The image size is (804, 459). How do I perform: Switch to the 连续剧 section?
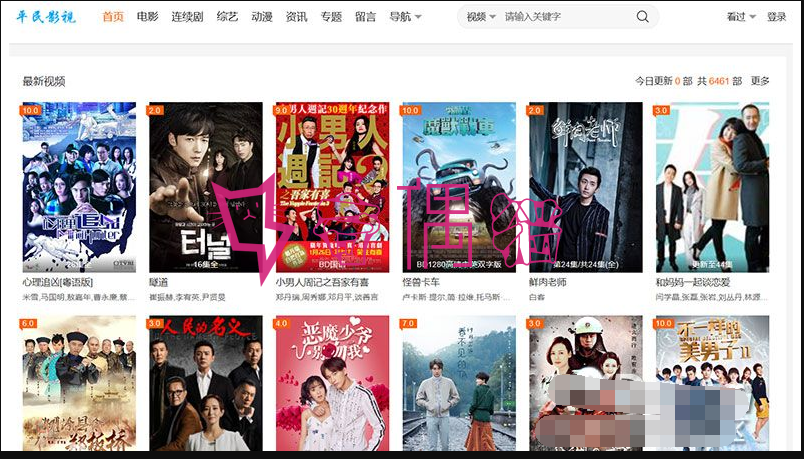tap(188, 17)
